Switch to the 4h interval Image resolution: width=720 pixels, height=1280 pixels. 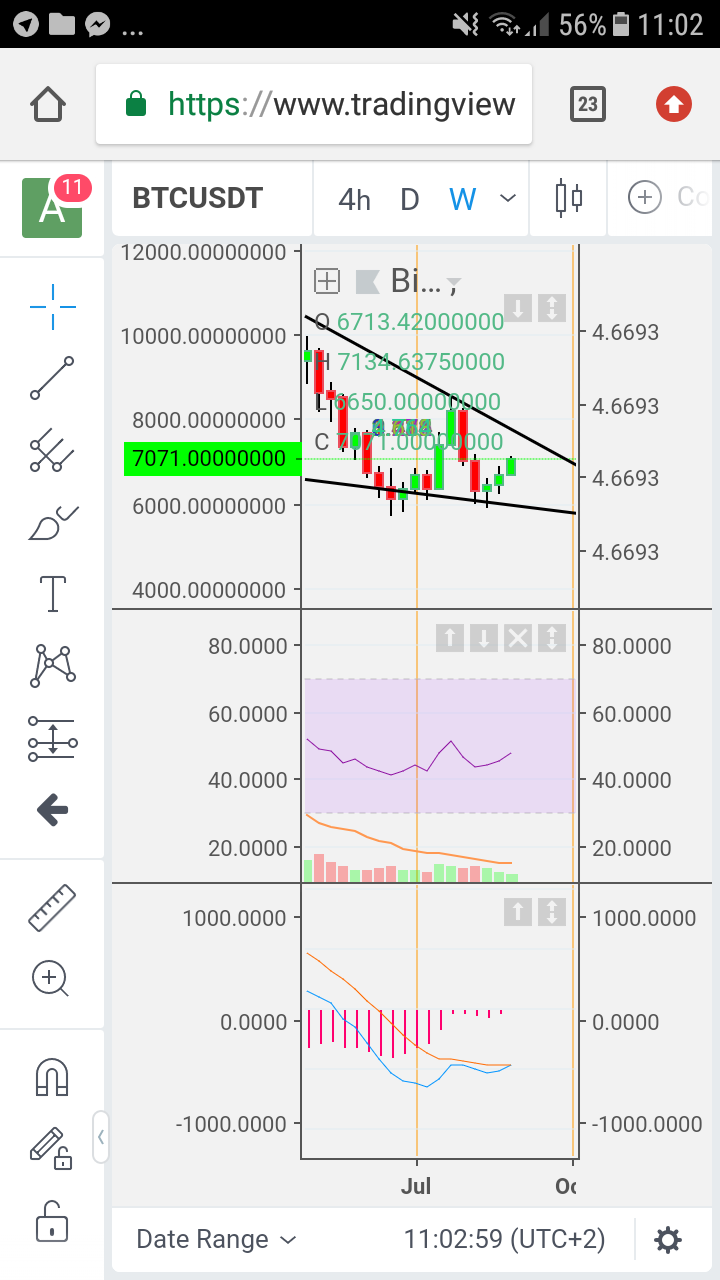tap(354, 199)
